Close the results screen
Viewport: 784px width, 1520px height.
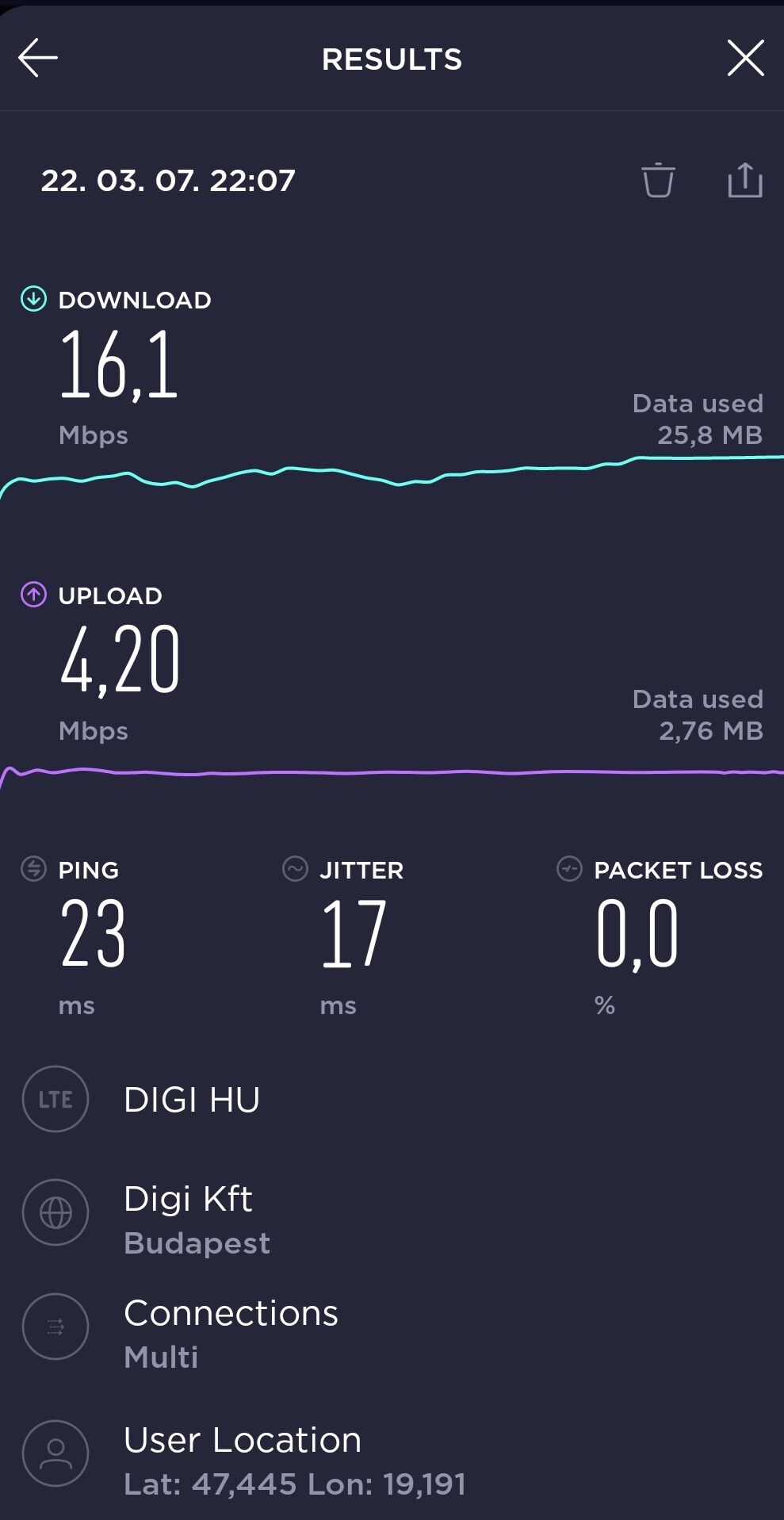pos(745,59)
